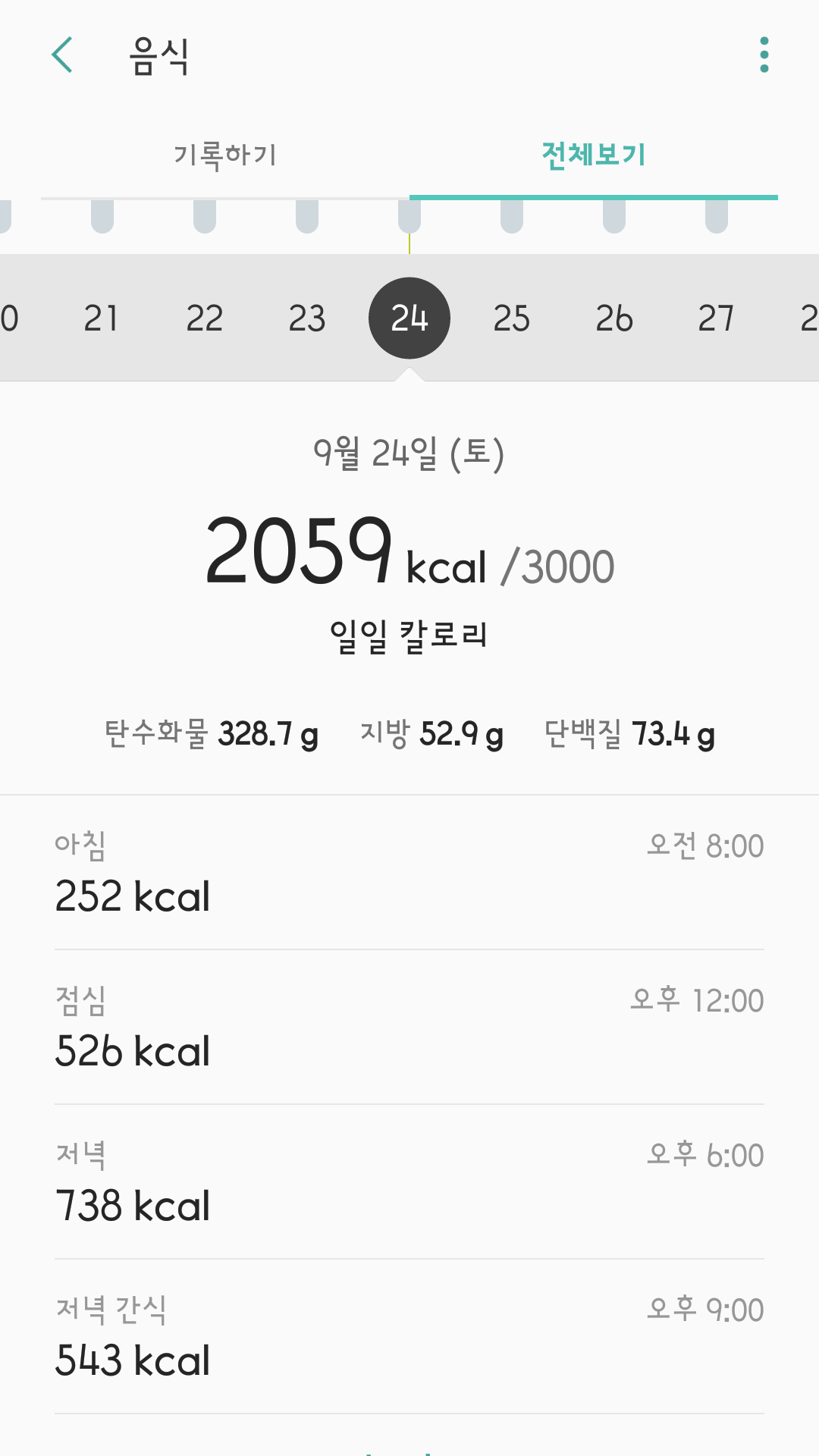
Task: Open the 저녁 간식 543 kcal entry
Action: (x=409, y=1336)
